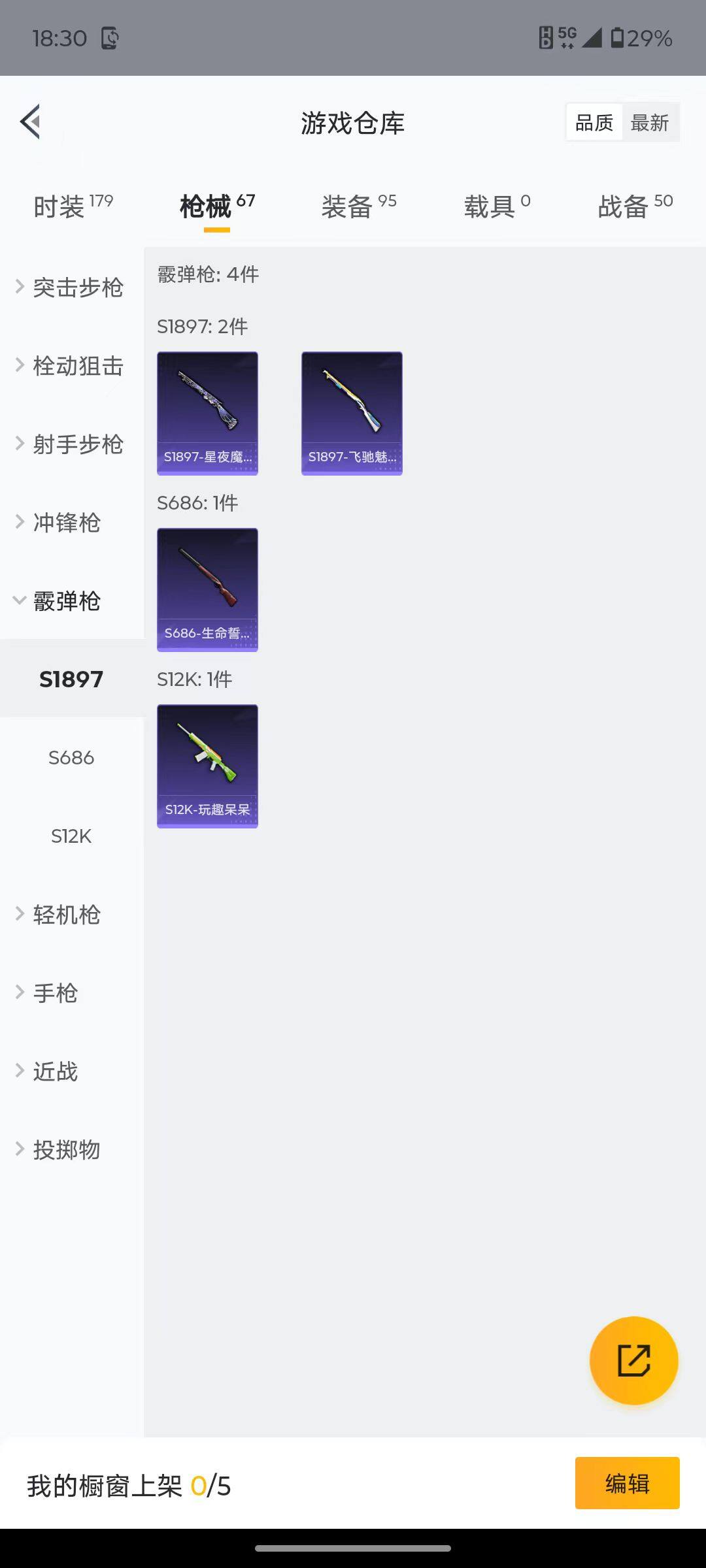Switch sorting to 品质
The image size is (706, 1568).
[x=593, y=122]
